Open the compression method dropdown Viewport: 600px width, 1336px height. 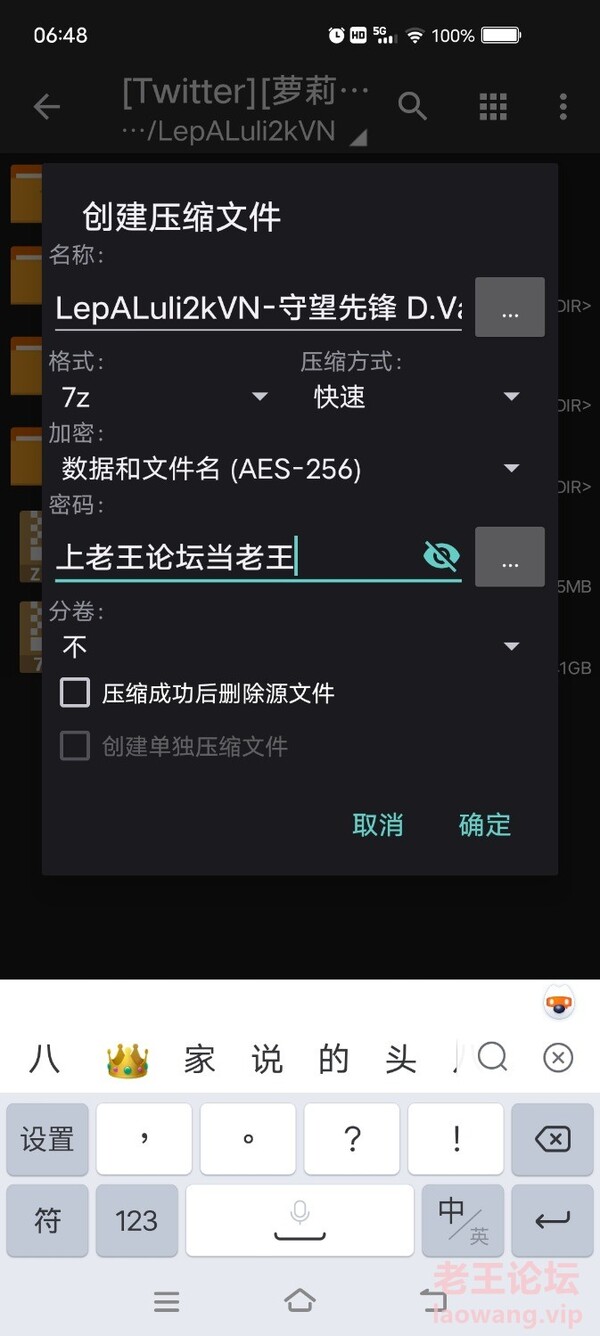click(x=415, y=397)
